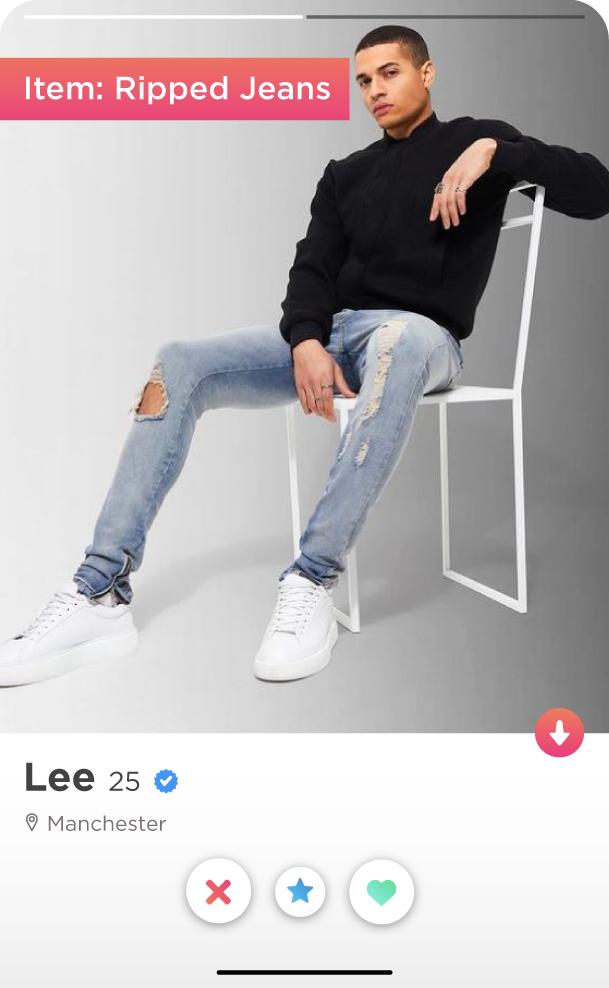Super like with the blue star
The image size is (609, 988).
300,891
